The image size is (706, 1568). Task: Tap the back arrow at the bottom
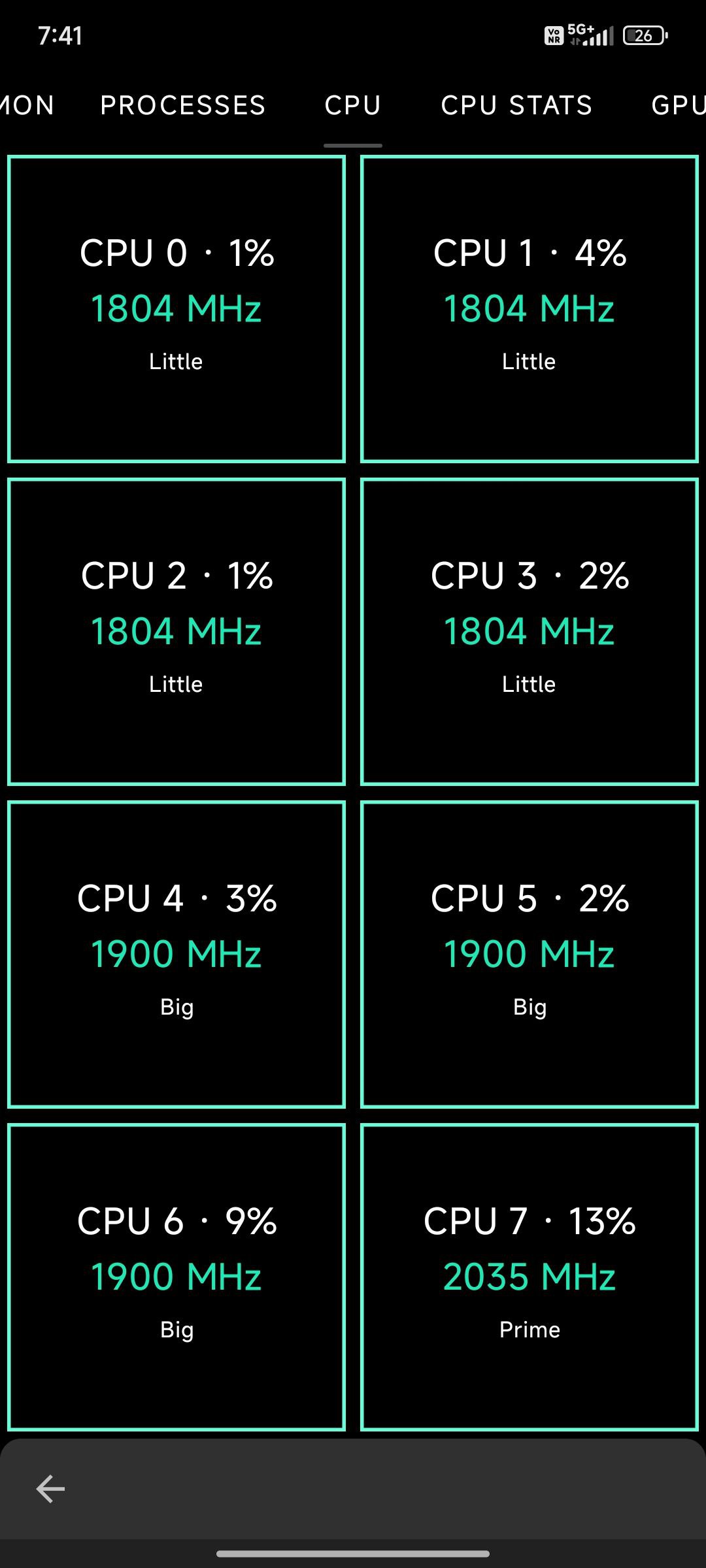[50, 1489]
